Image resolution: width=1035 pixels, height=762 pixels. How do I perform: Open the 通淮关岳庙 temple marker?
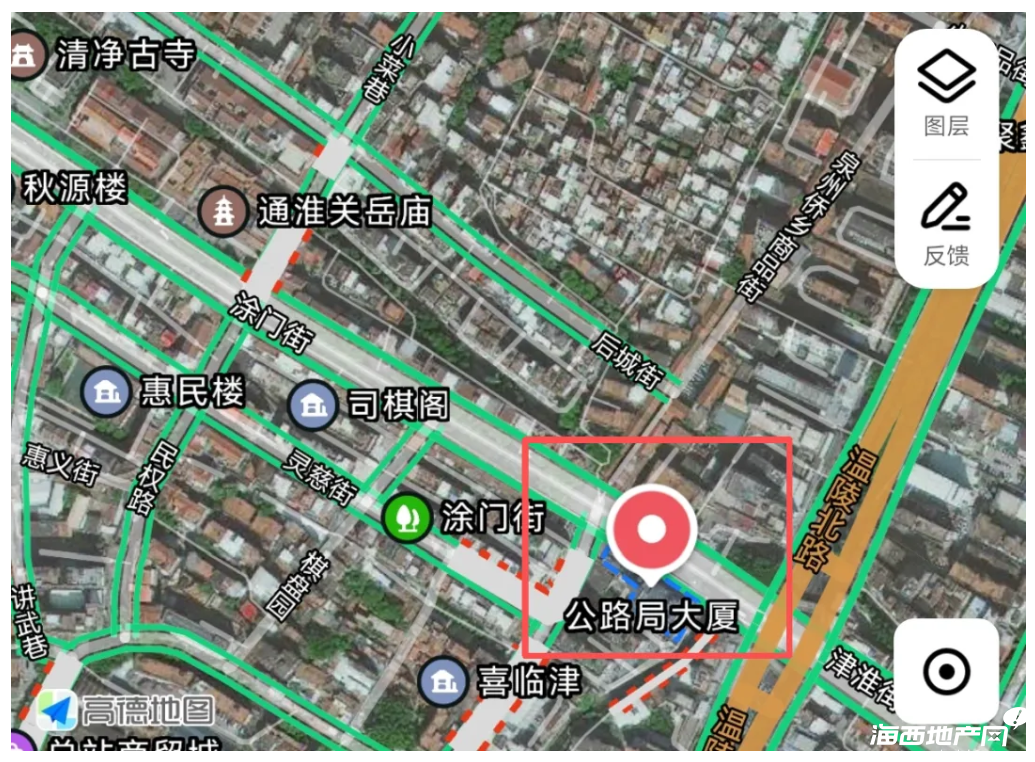pyautogui.click(x=223, y=211)
